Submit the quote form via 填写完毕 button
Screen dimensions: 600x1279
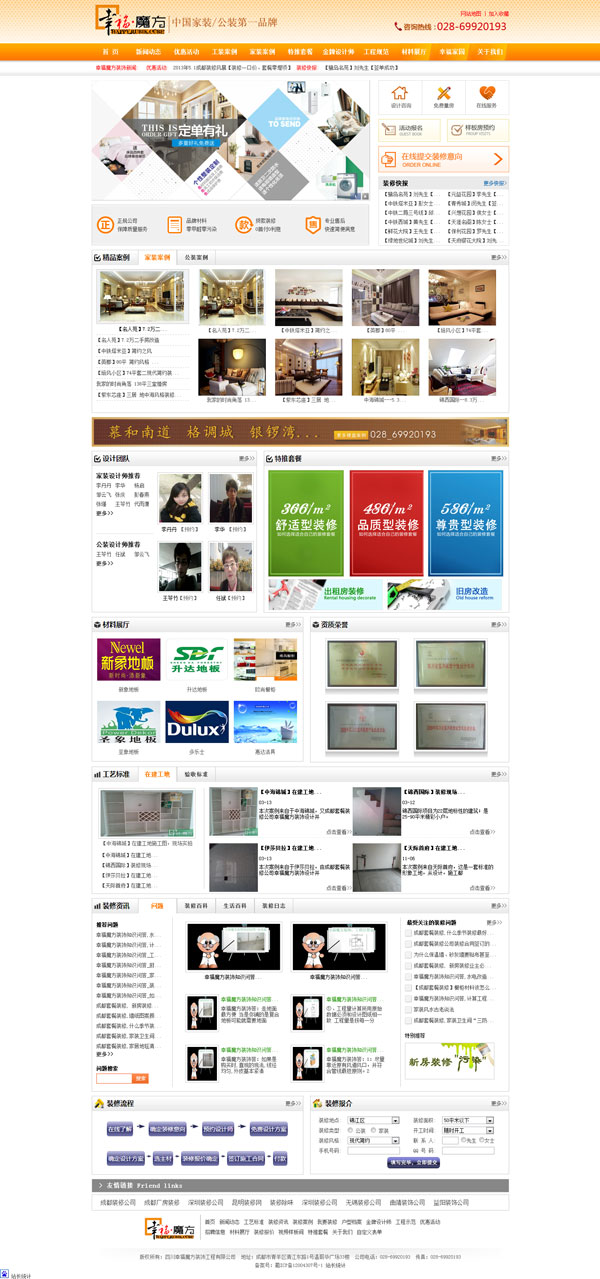(414, 1162)
